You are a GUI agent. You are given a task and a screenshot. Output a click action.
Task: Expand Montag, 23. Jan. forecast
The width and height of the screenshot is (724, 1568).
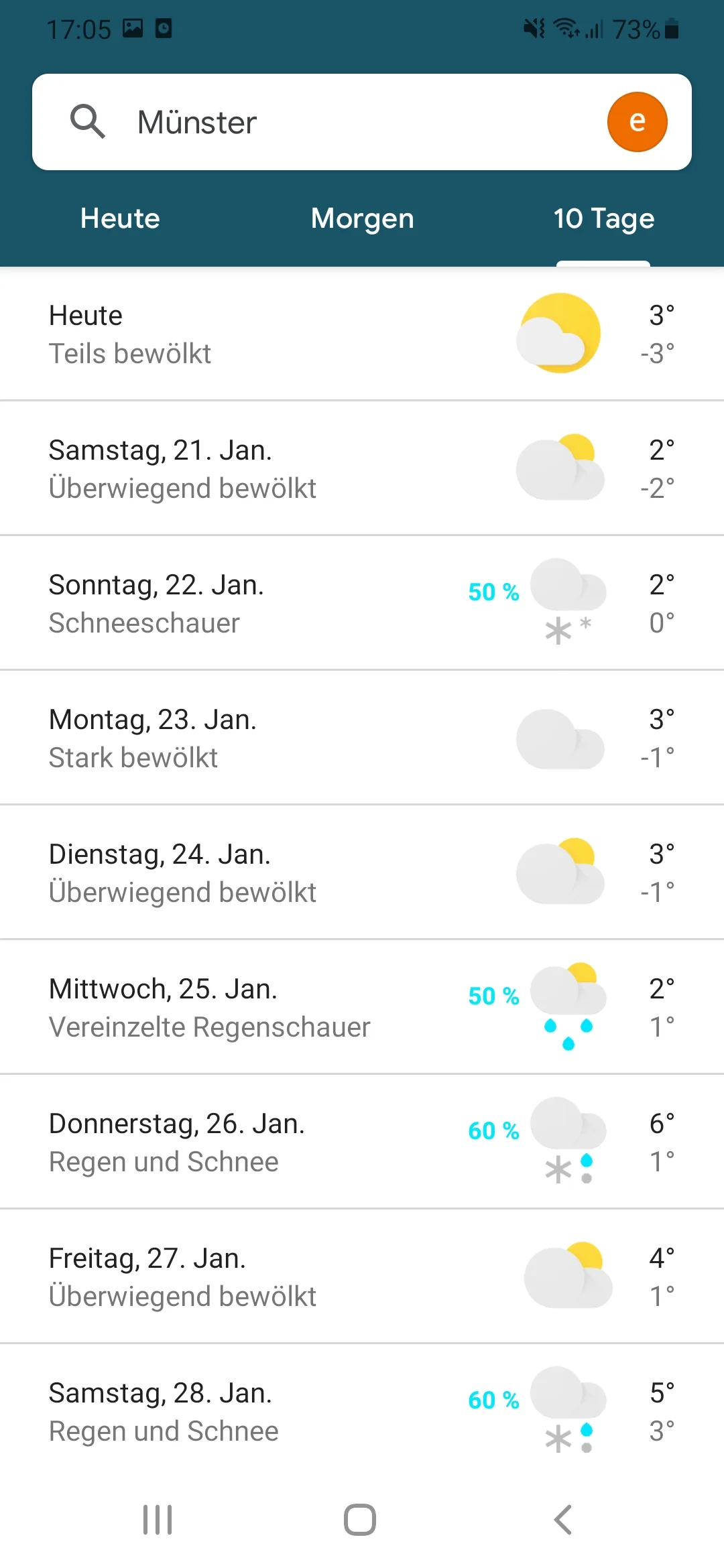click(362, 738)
